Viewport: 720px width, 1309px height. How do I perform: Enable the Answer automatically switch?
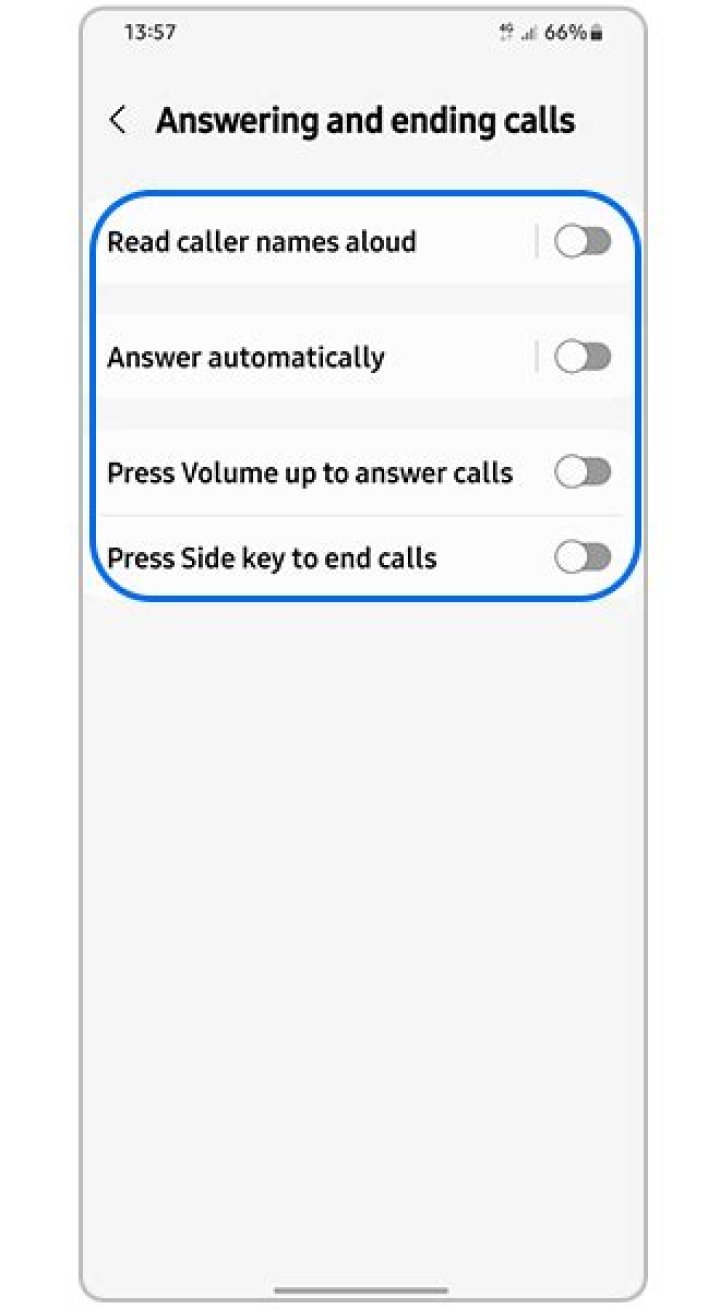pos(582,357)
